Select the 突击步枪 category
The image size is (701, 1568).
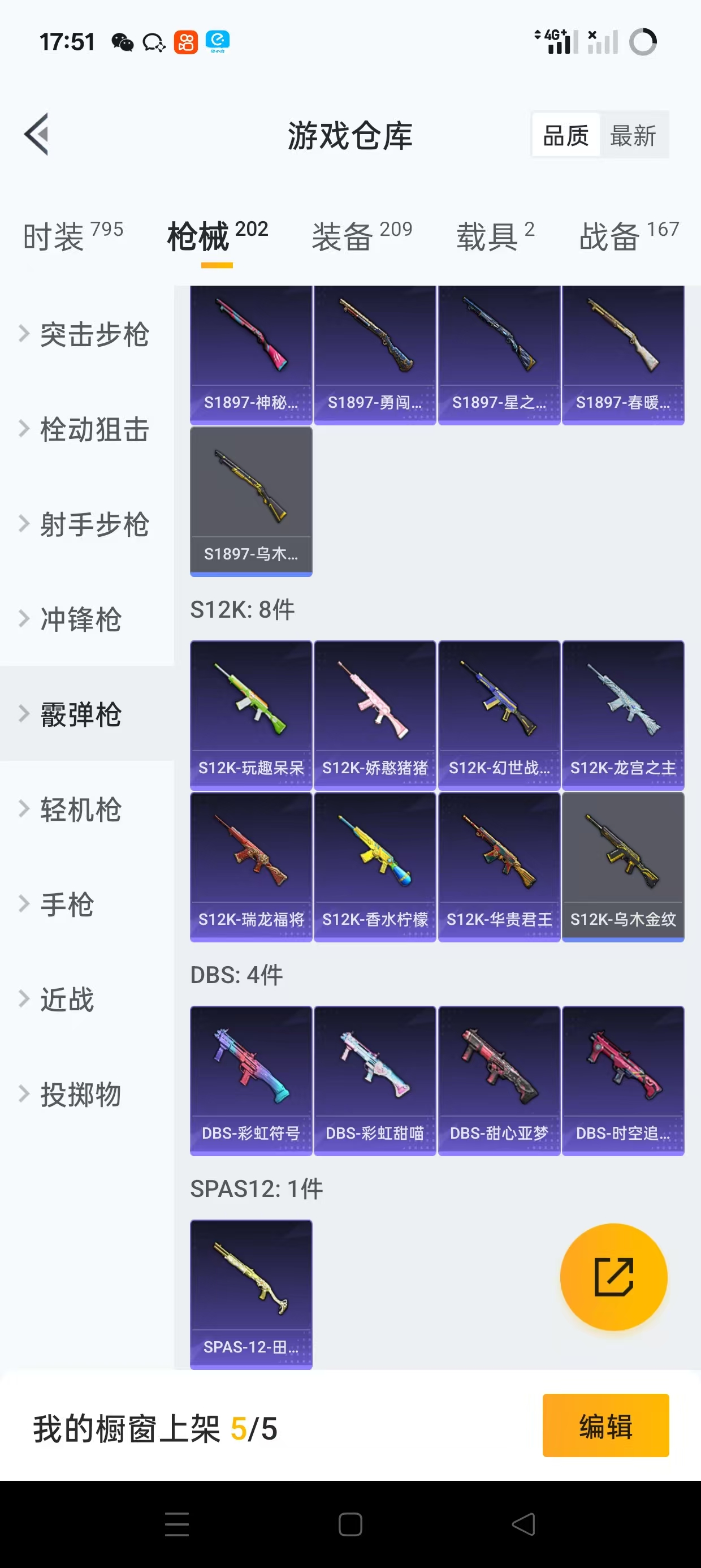point(94,335)
